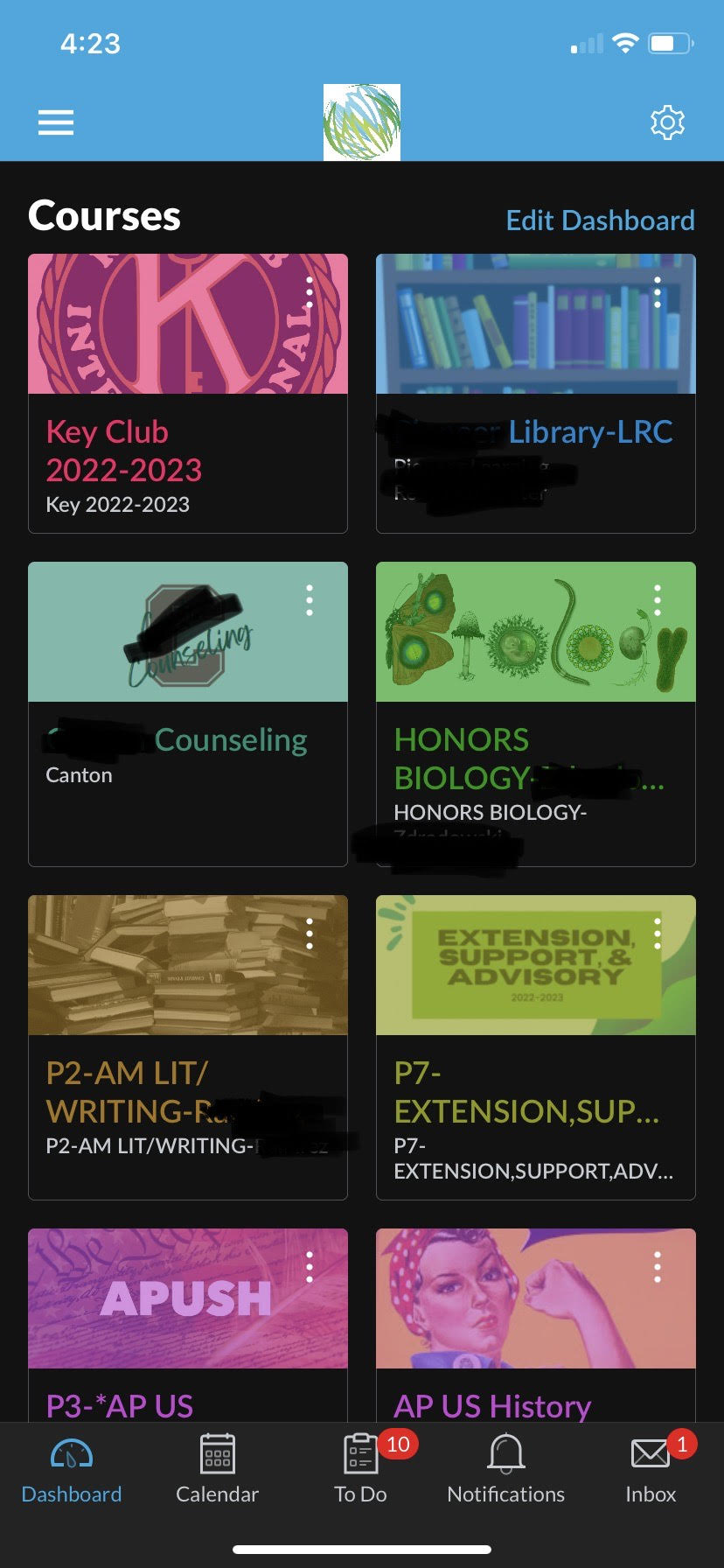Image resolution: width=724 pixels, height=1568 pixels.
Task: Open the navigation drawer menu
Action: [55, 122]
